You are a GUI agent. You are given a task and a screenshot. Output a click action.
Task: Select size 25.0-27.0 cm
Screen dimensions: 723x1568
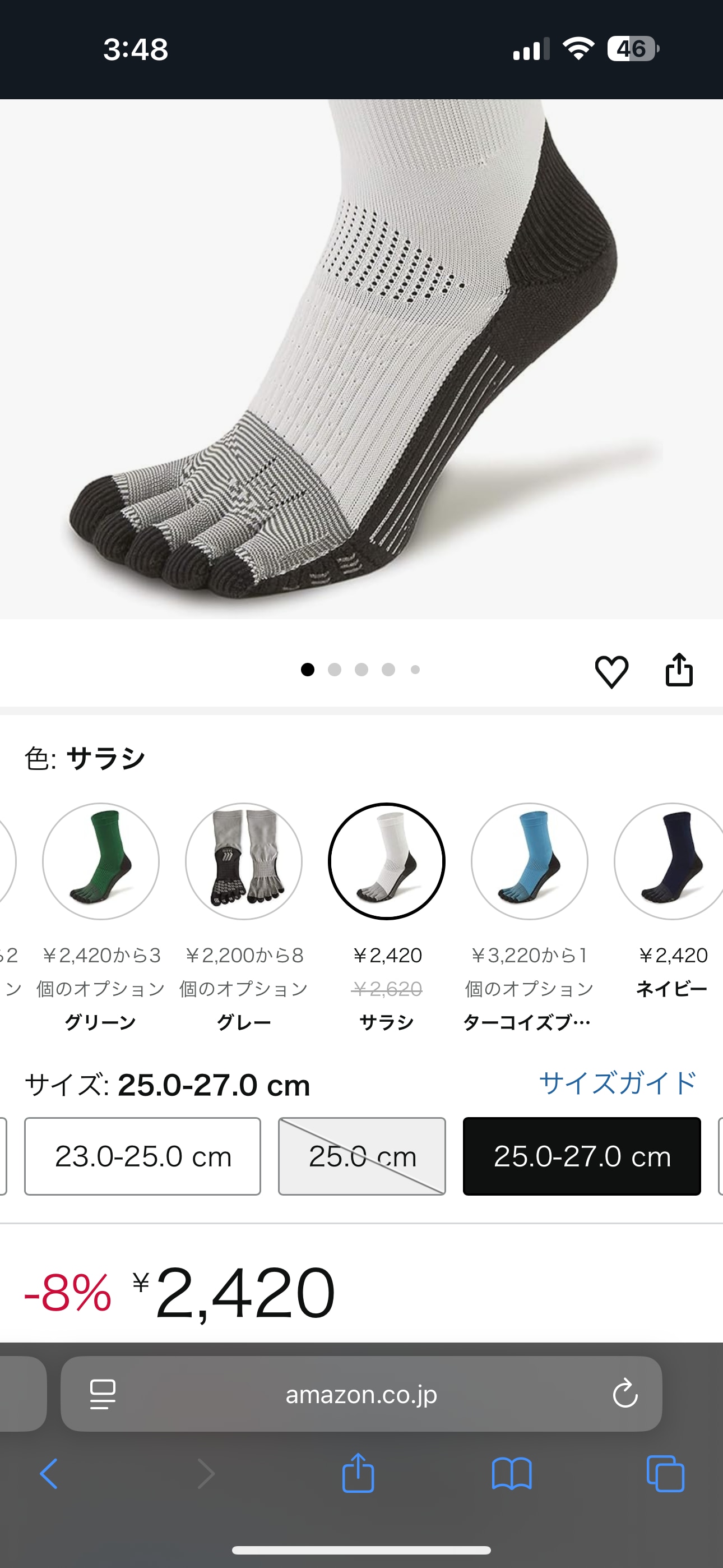click(581, 1156)
